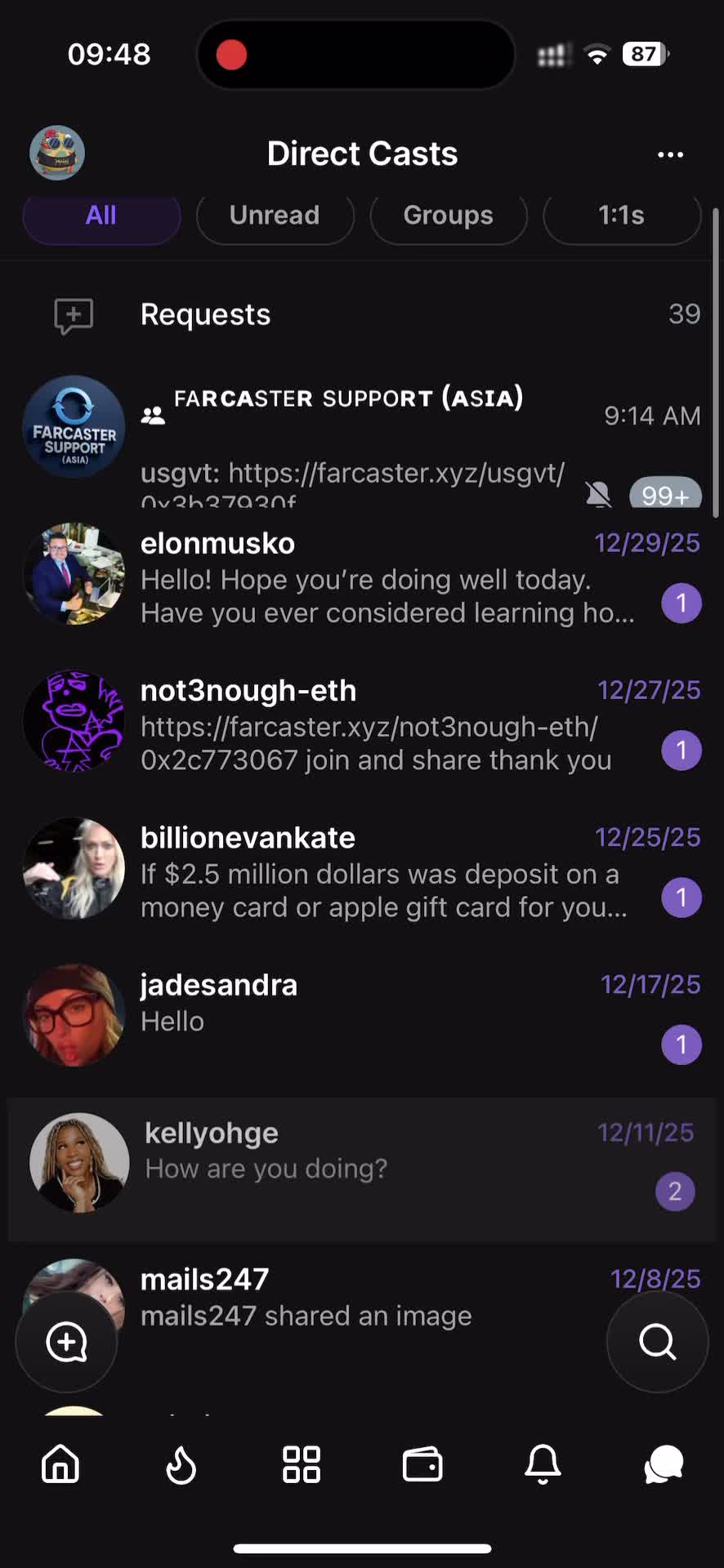Open your profile avatar
This screenshot has width=724, height=1568.
click(x=57, y=153)
